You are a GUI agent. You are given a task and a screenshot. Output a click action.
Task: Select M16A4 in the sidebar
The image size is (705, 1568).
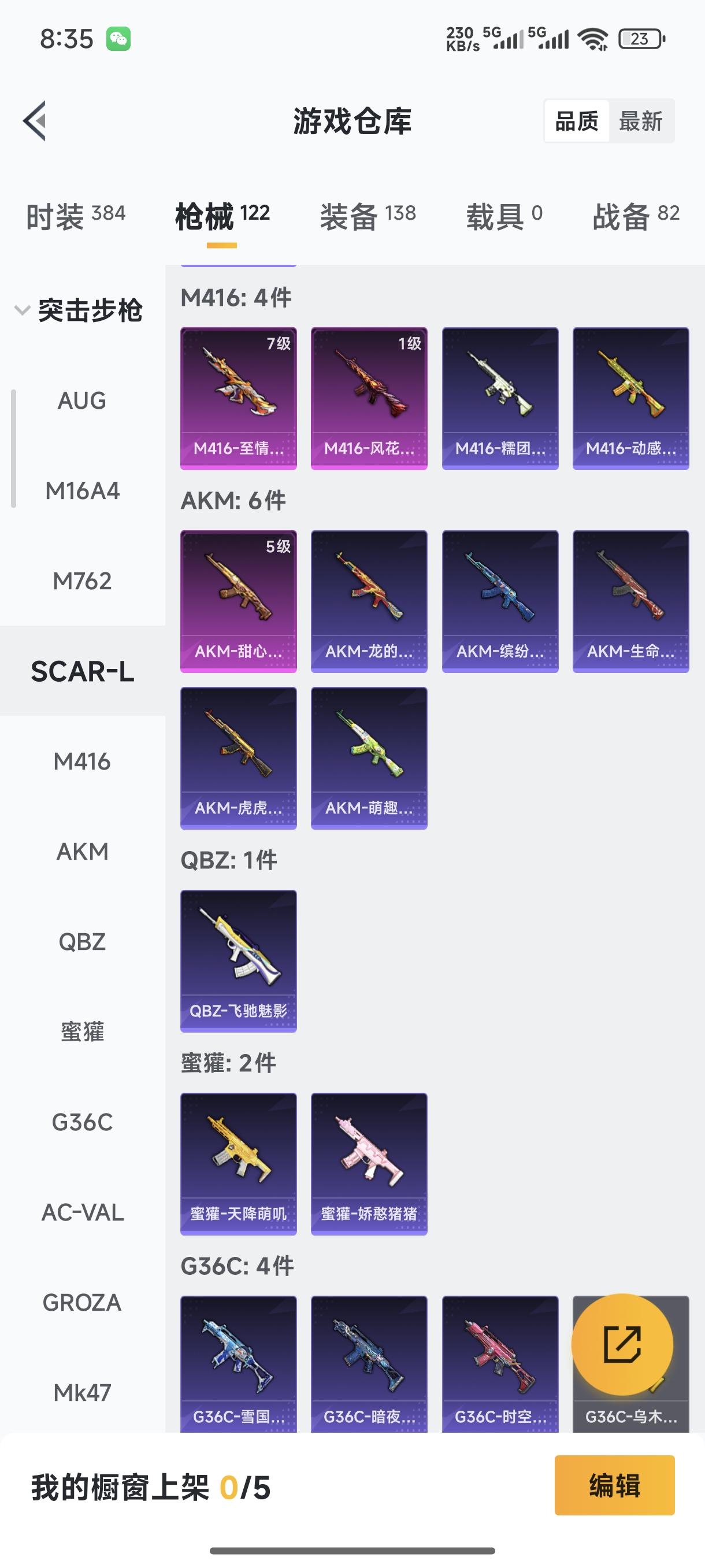click(82, 491)
